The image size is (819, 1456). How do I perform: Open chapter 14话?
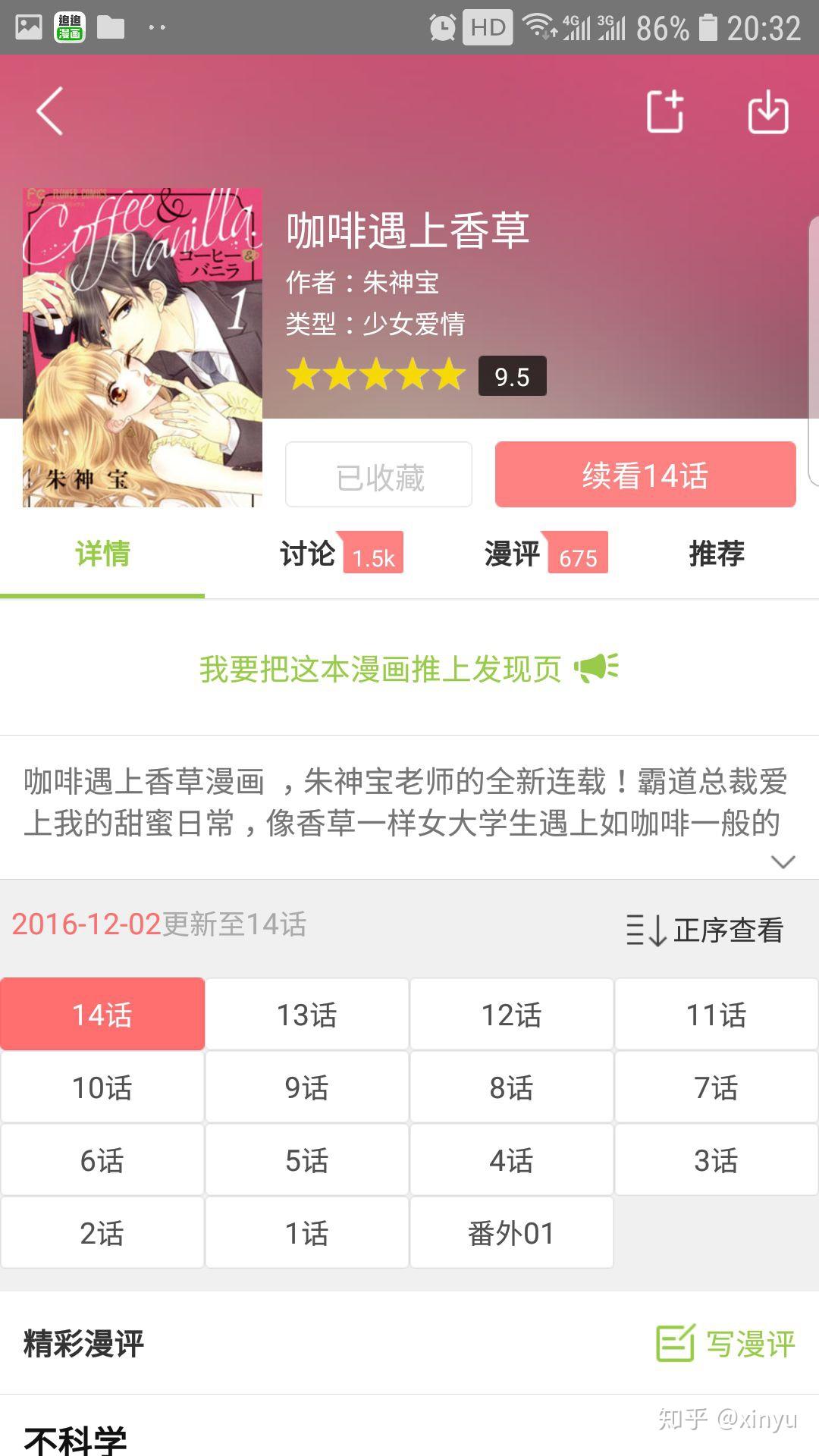[102, 1015]
